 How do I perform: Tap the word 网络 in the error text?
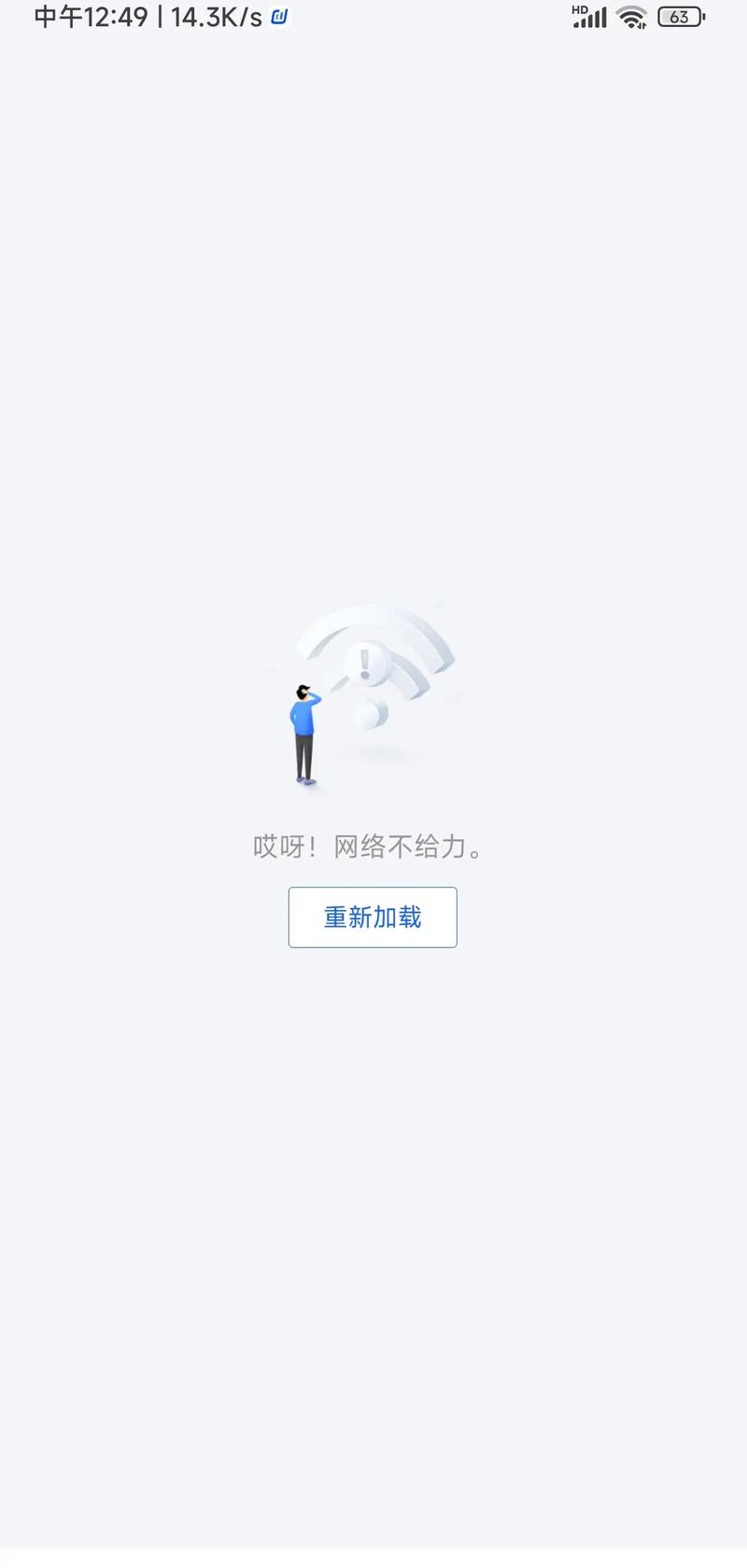click(x=364, y=847)
